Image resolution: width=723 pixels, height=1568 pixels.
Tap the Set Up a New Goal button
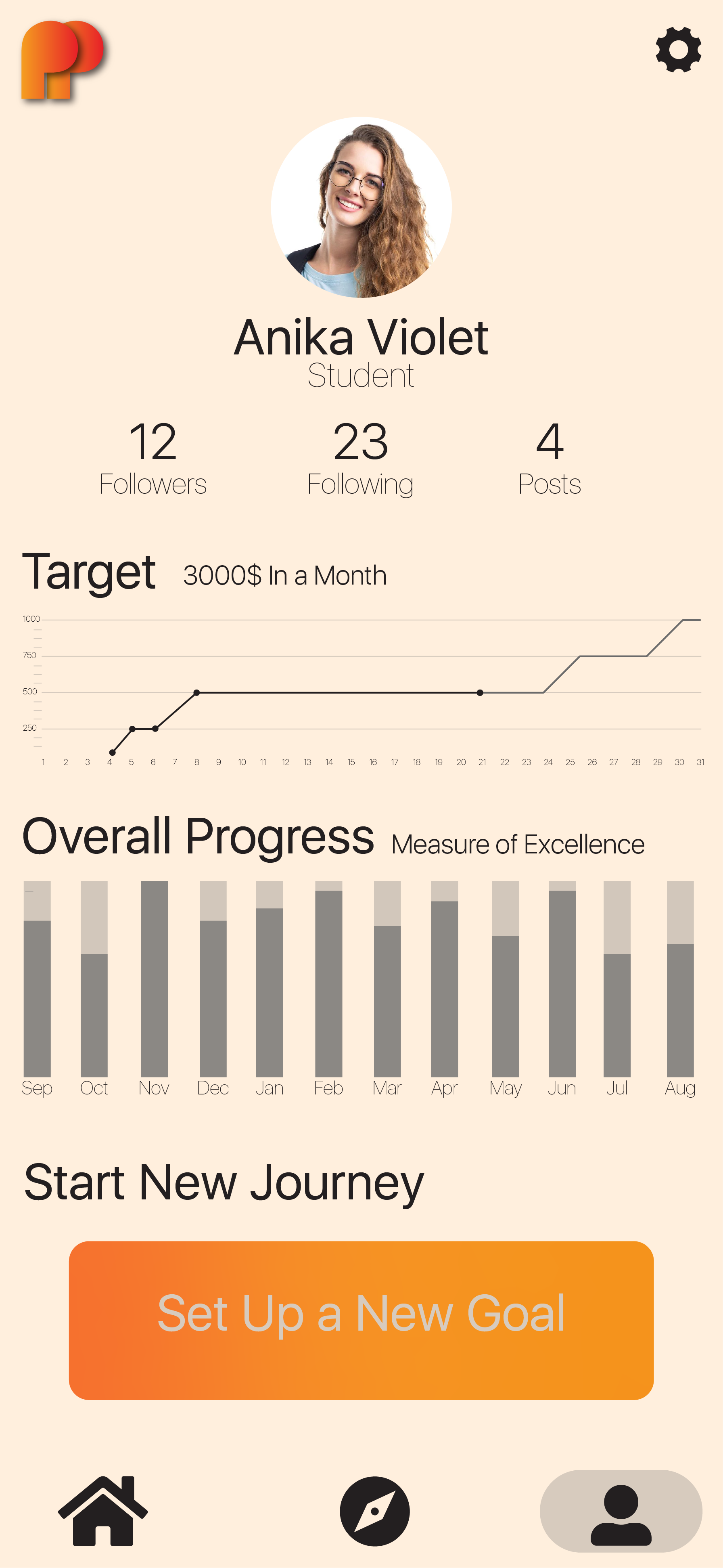click(361, 1320)
